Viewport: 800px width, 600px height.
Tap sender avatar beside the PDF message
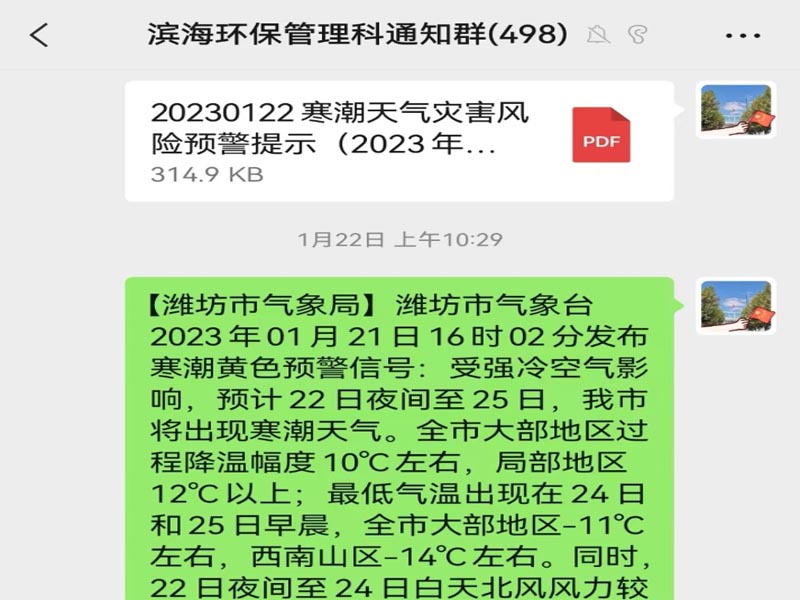tap(736, 110)
